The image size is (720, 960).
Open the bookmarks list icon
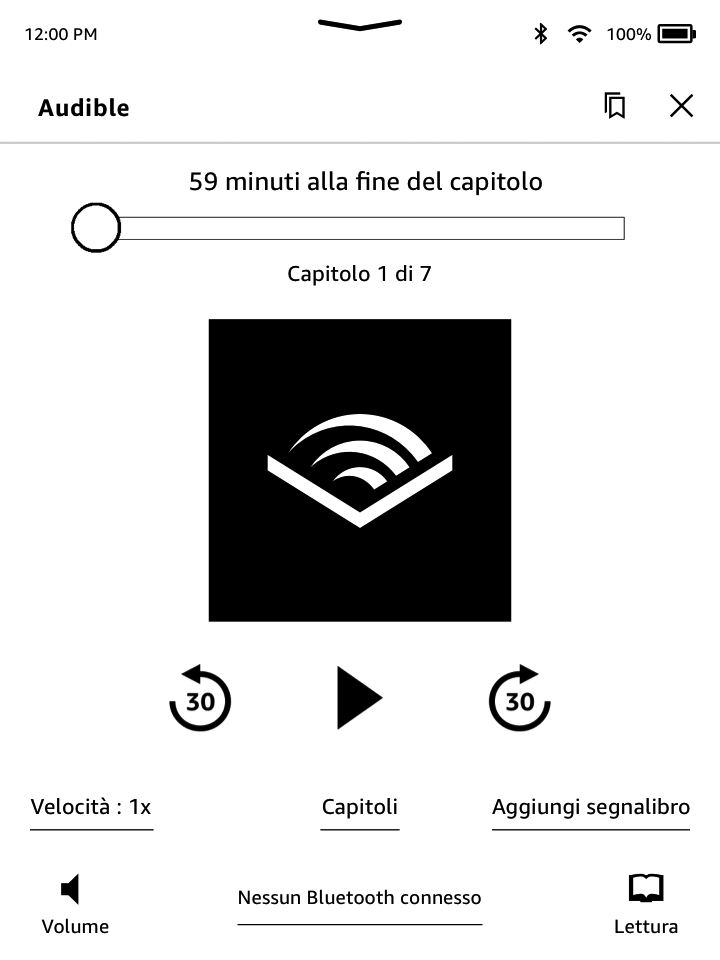click(615, 106)
